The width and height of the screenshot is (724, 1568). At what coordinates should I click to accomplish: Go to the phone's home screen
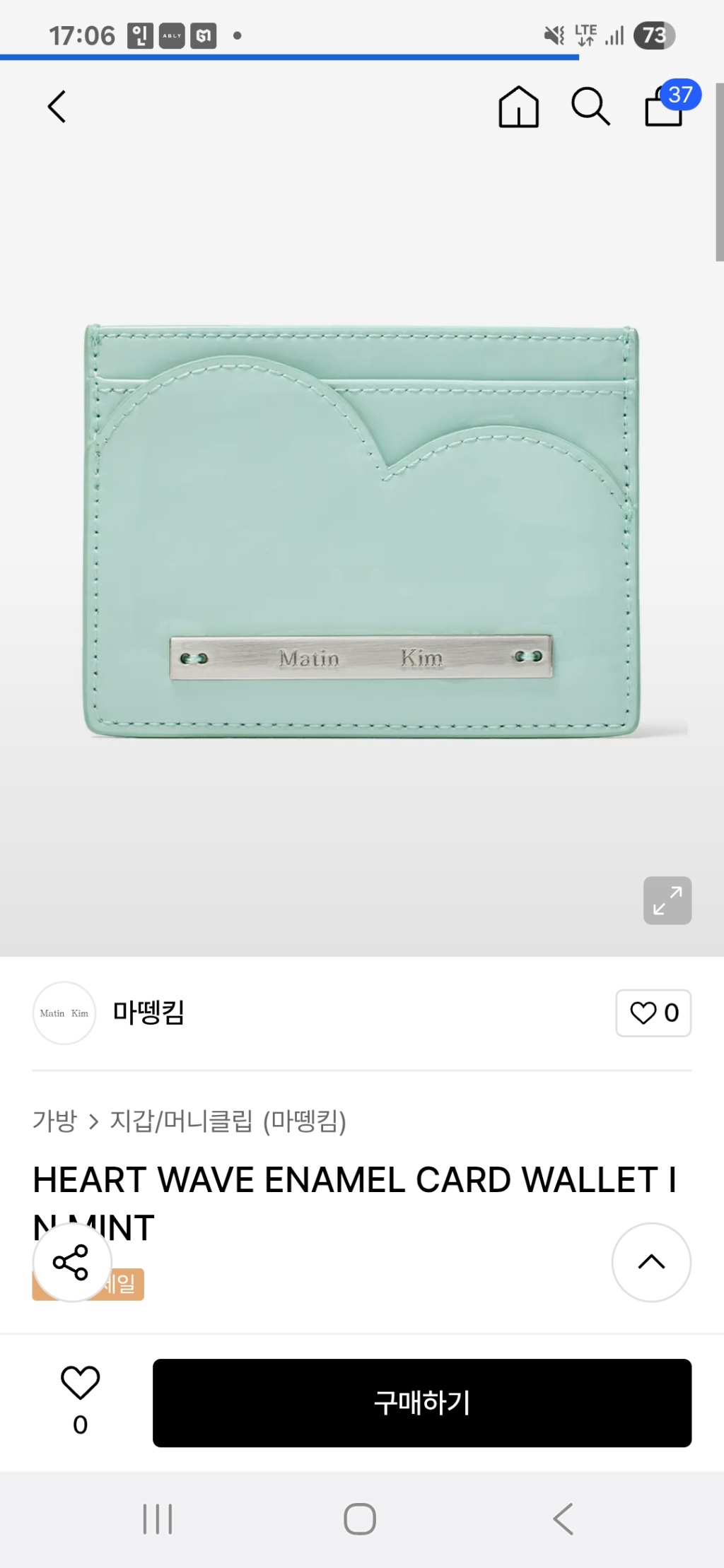(360, 1519)
